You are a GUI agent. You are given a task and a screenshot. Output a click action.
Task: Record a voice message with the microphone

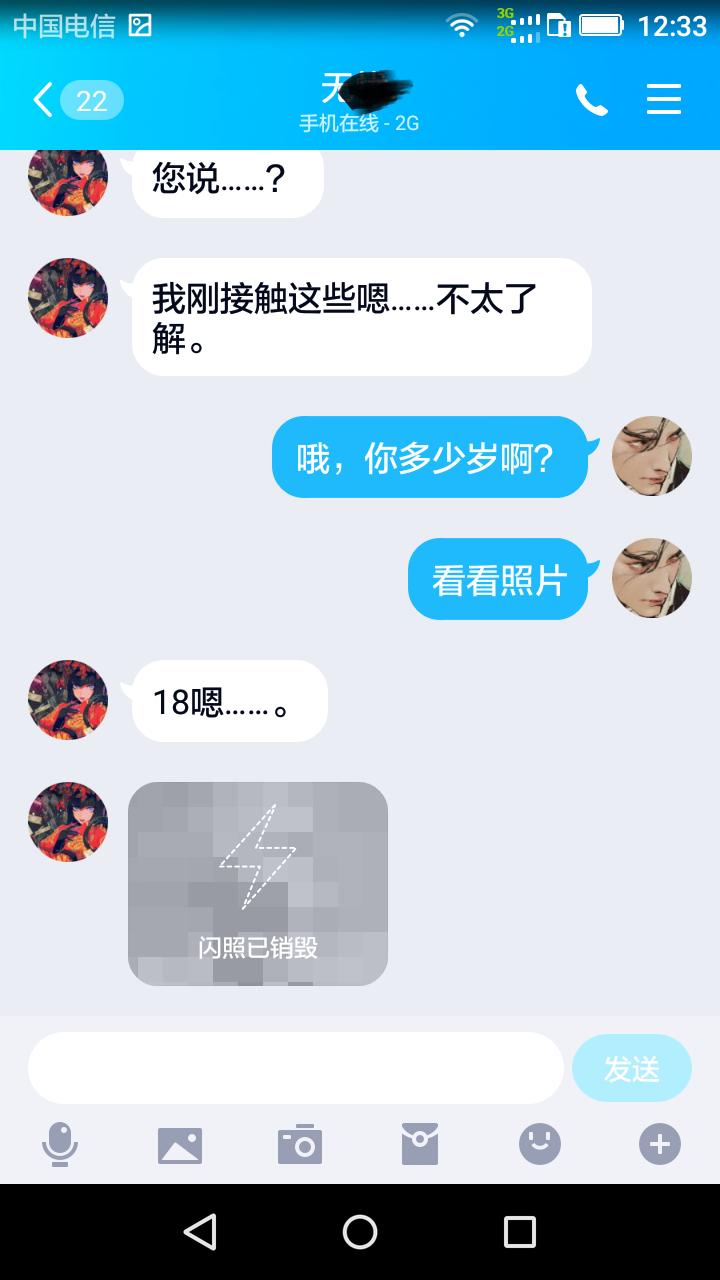pyautogui.click(x=60, y=1144)
